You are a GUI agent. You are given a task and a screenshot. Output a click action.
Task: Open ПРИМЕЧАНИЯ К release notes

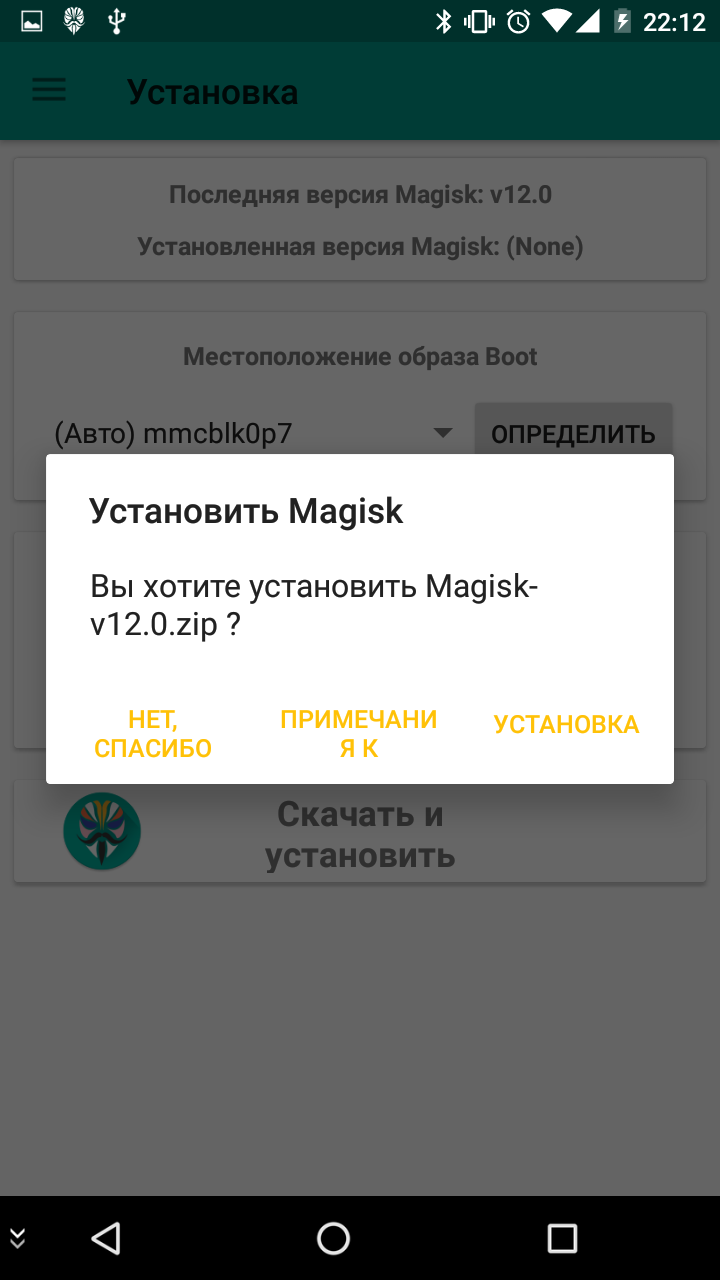click(358, 734)
